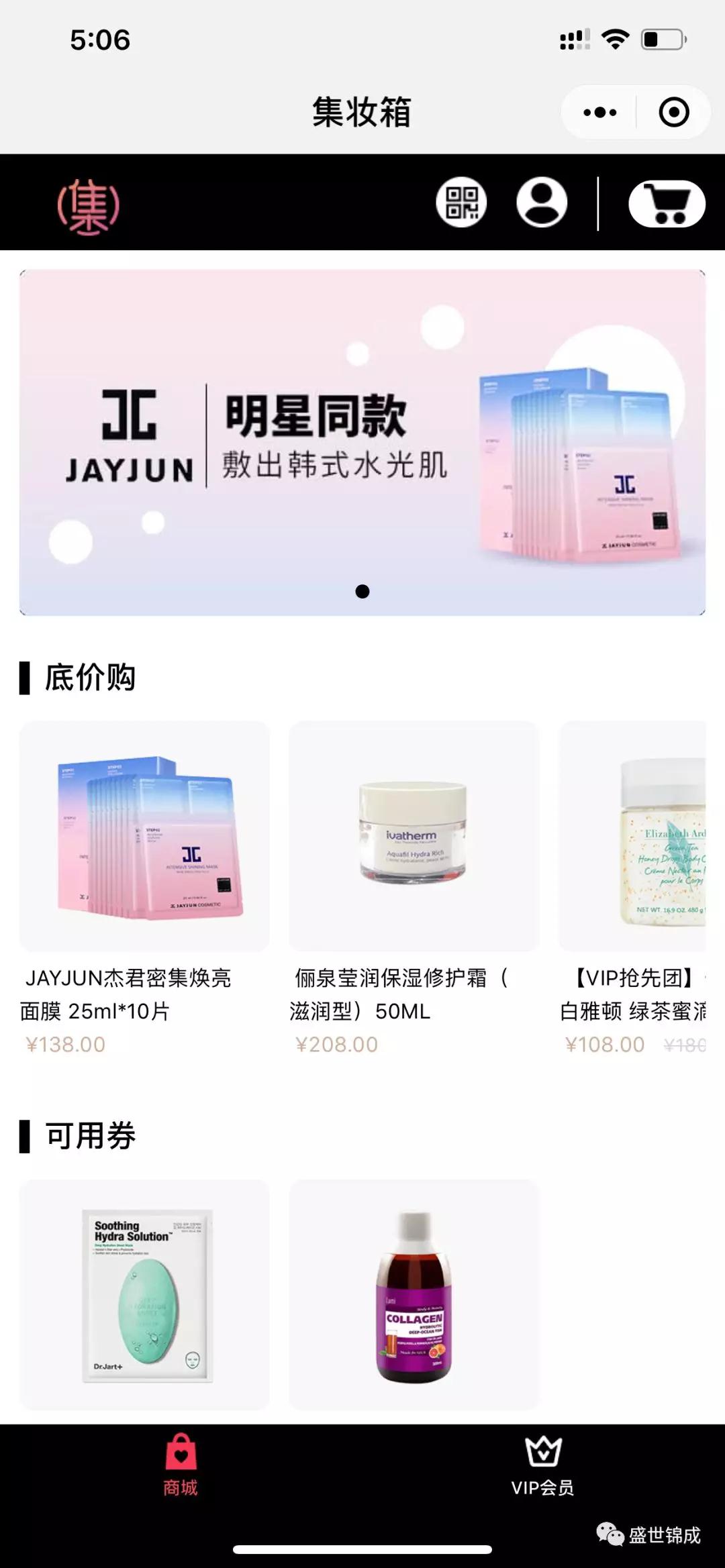
Task: Open the JAYJUN 明星同款 banner
Action: (x=362, y=443)
